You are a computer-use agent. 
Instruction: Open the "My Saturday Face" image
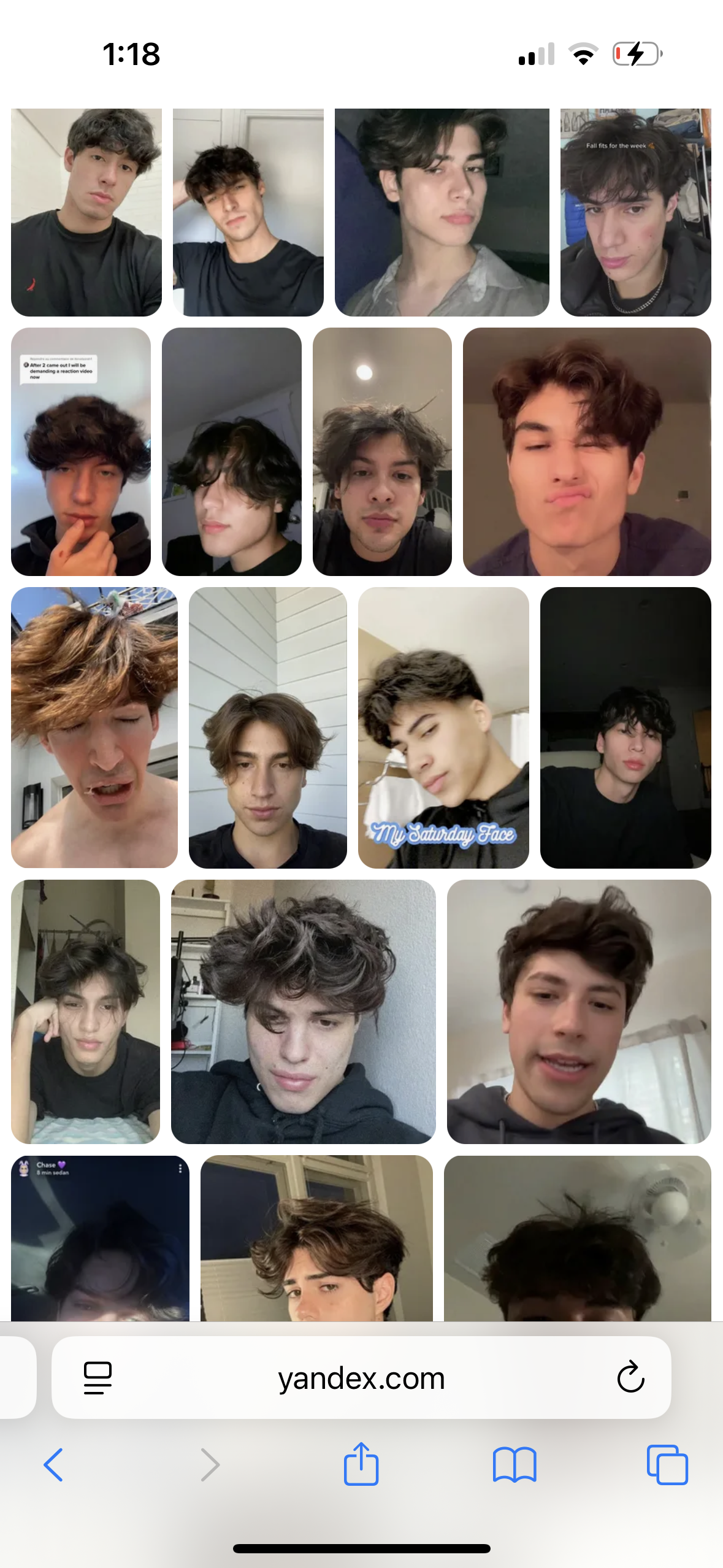pos(443,728)
